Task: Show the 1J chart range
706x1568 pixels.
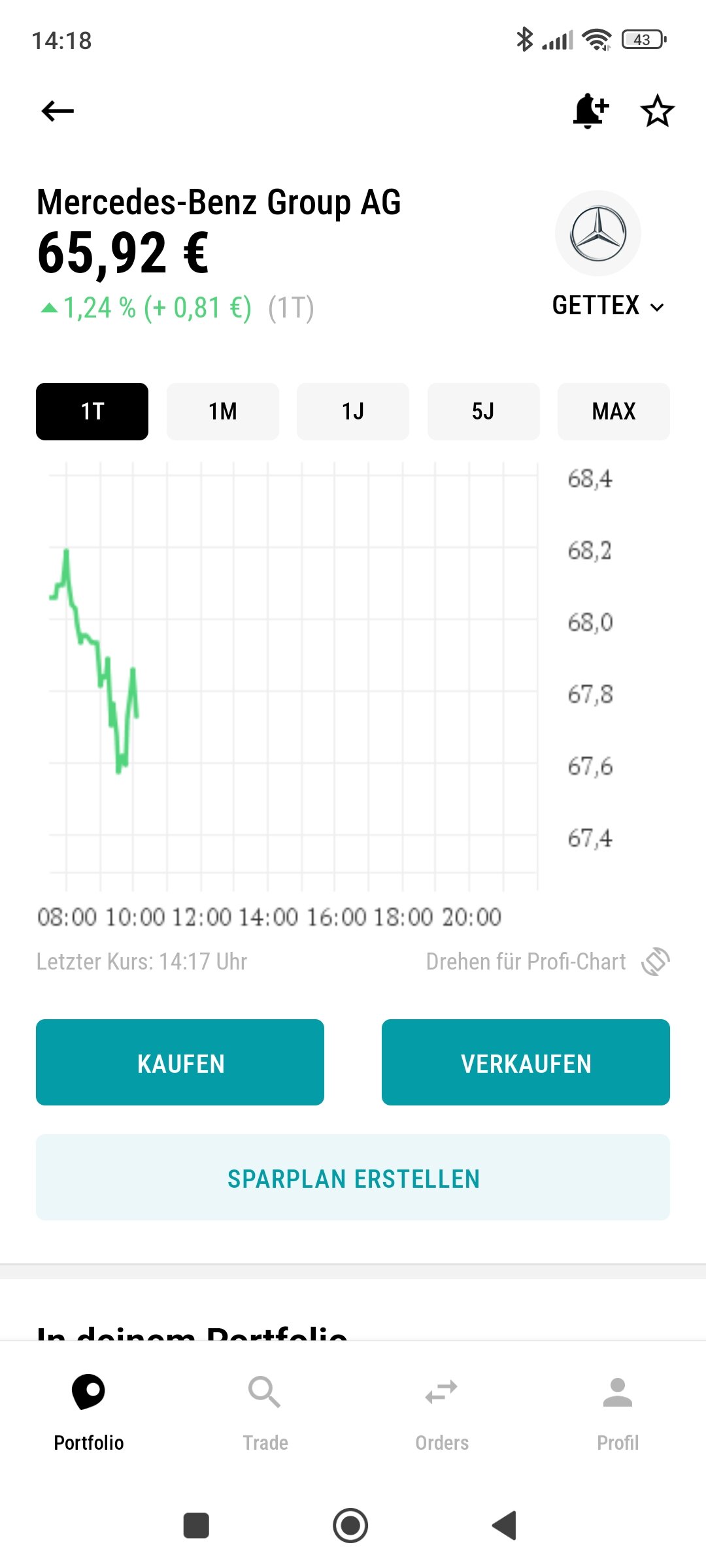Action: tap(353, 412)
